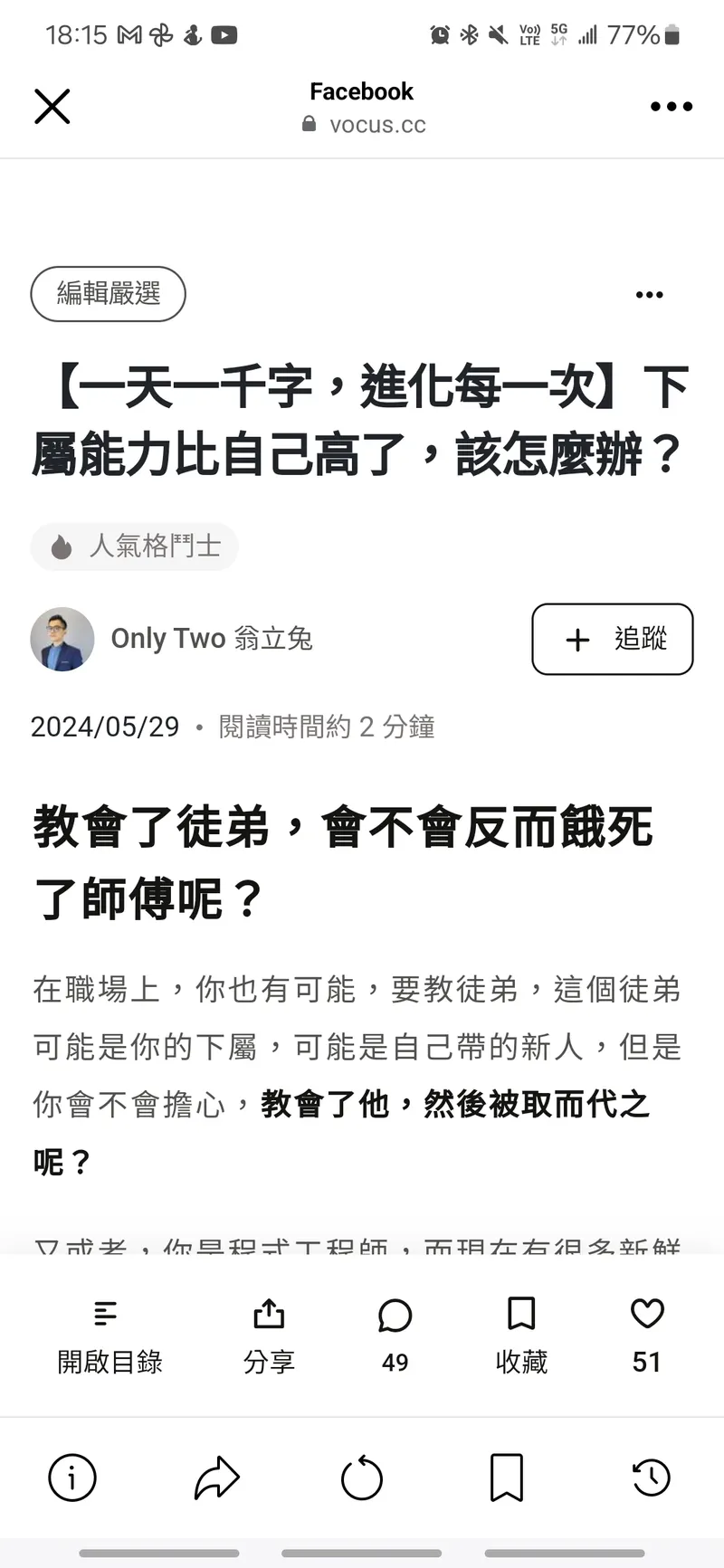724x1568 pixels.
Task: Reload the page
Action: (x=362, y=1478)
